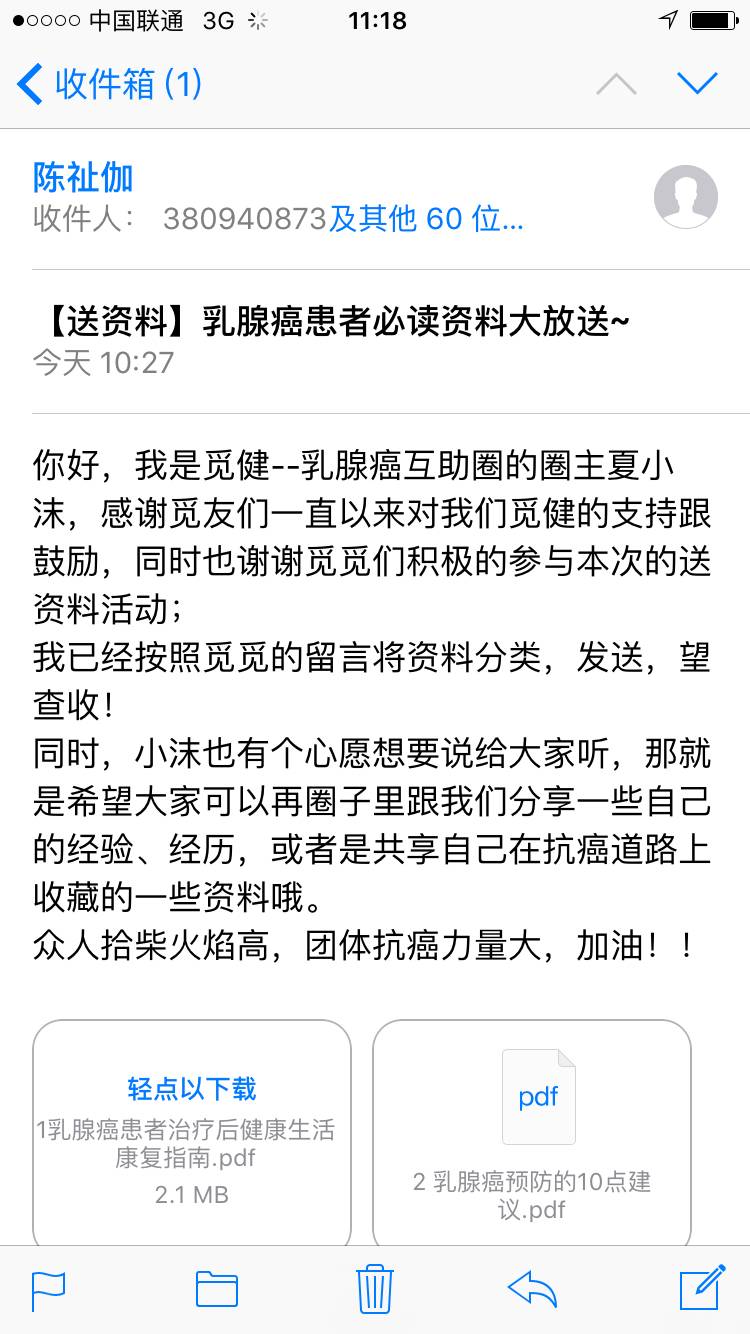Tap the sender avatar icon
Screen dimensions: 750x1334
(x=685, y=197)
